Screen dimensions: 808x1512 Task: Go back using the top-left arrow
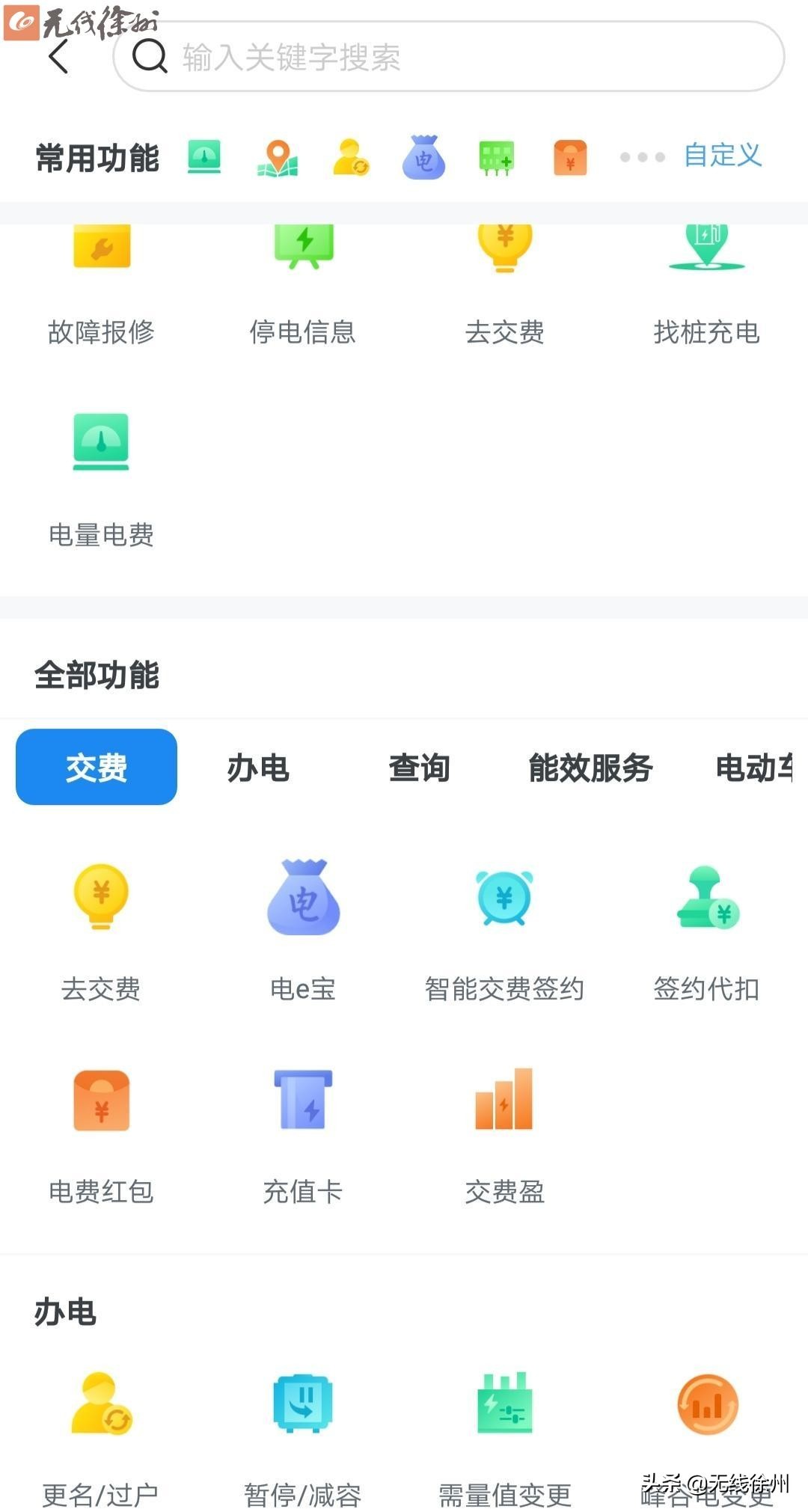point(59,57)
